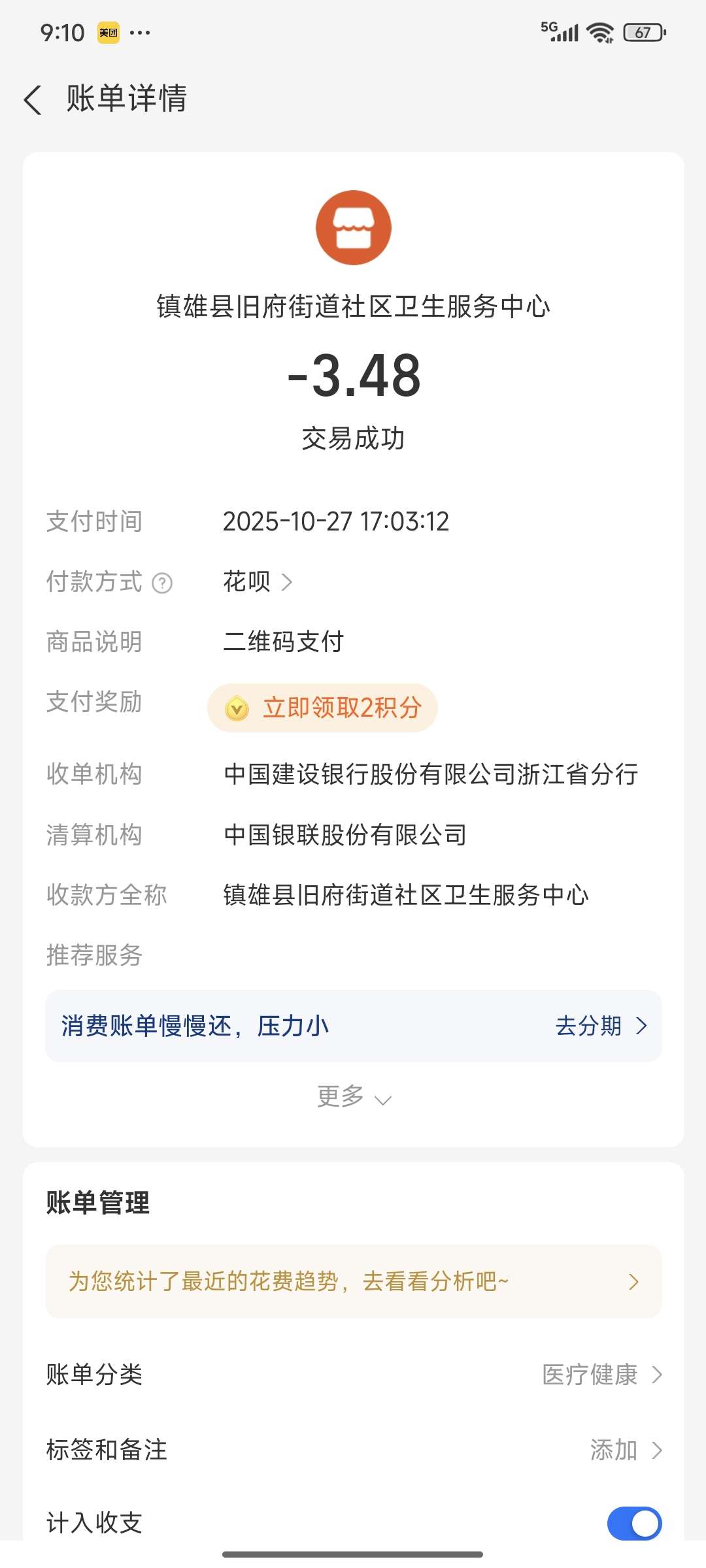Expand 更多 details
The width and height of the screenshot is (706, 1568).
point(353,1097)
